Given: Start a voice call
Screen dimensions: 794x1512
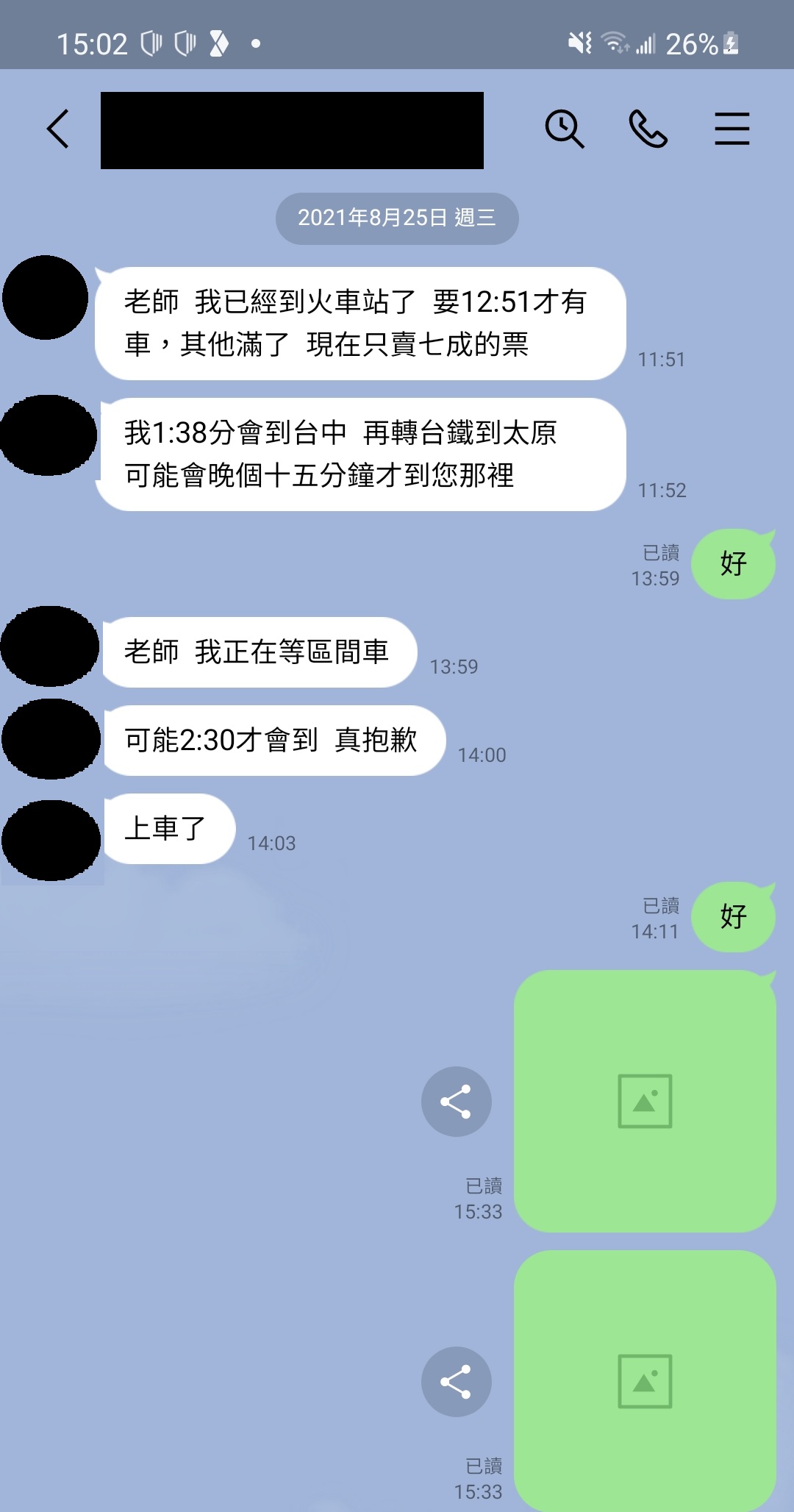Looking at the screenshot, I should tap(648, 129).
